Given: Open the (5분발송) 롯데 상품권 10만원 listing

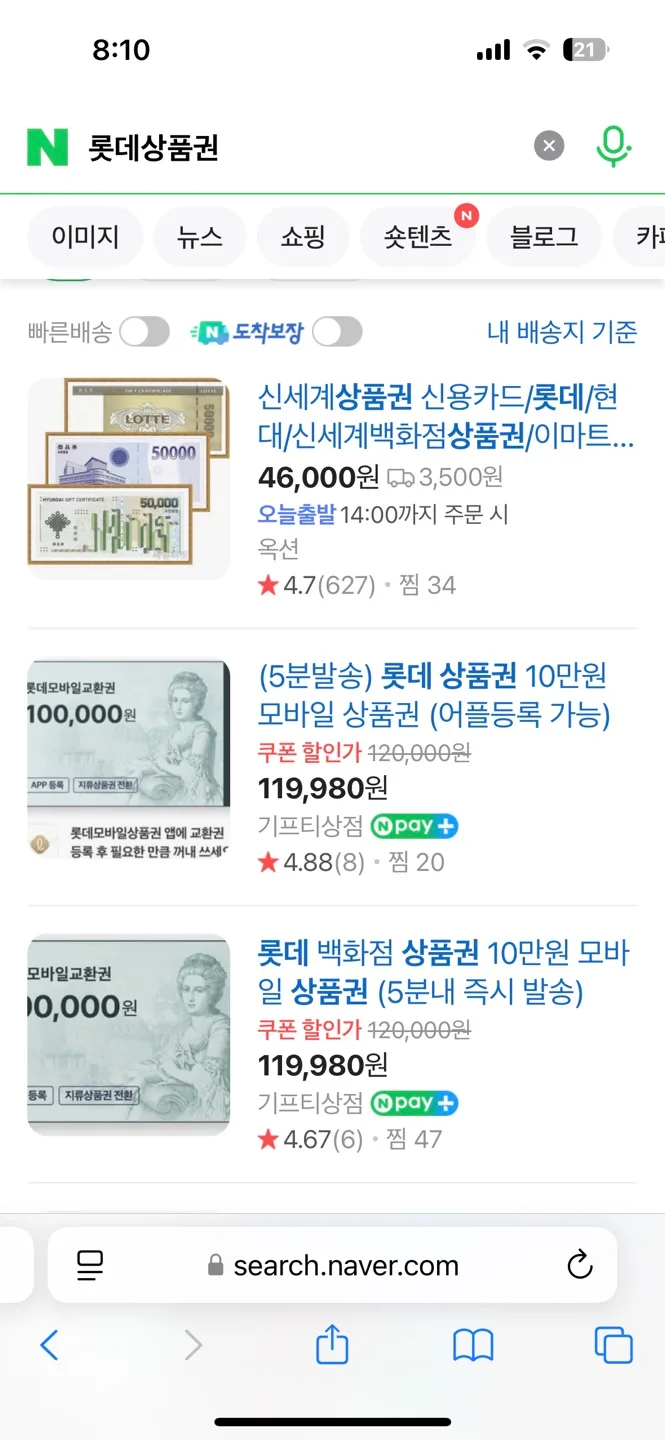Looking at the screenshot, I should point(433,695).
